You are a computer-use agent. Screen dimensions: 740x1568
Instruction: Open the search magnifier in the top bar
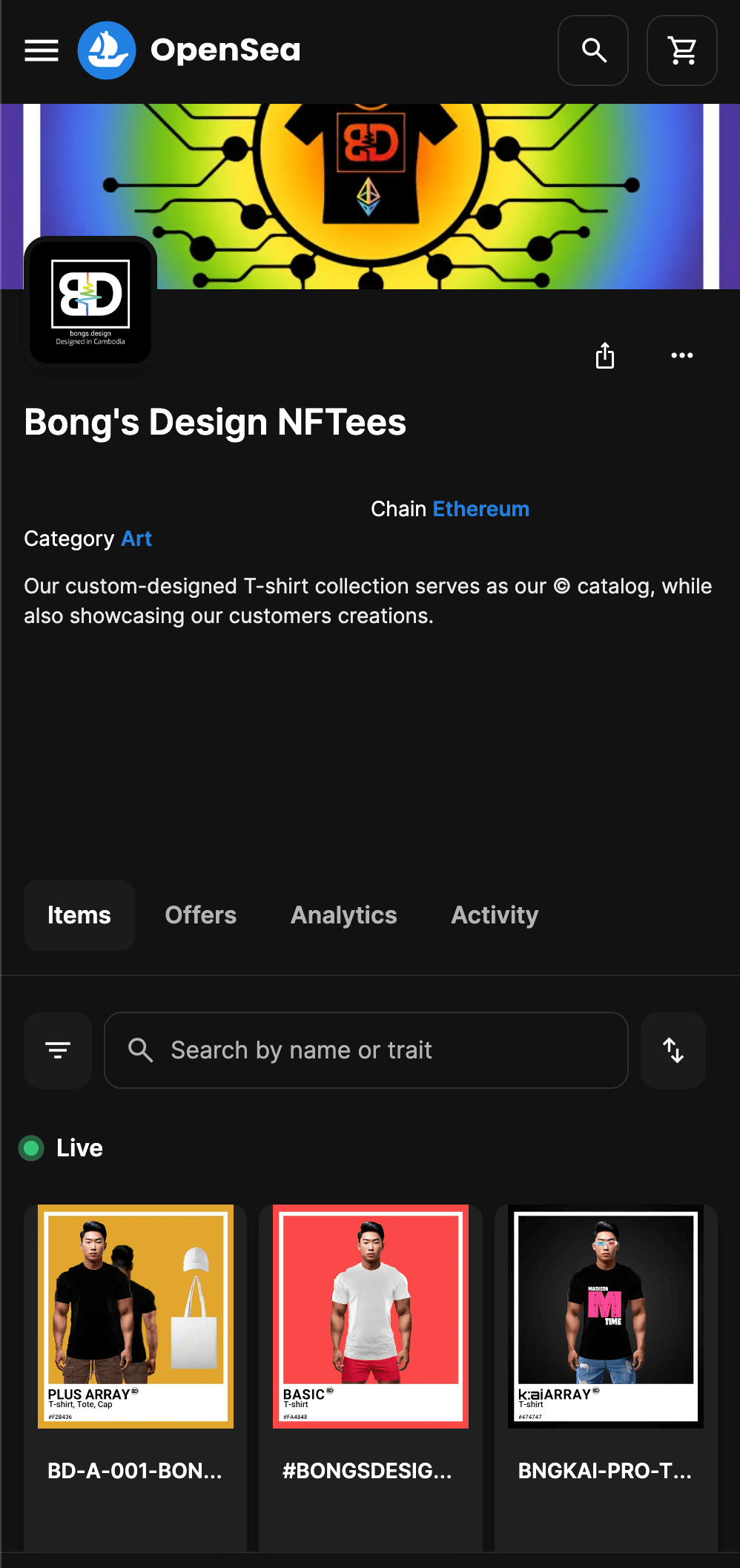(x=592, y=50)
